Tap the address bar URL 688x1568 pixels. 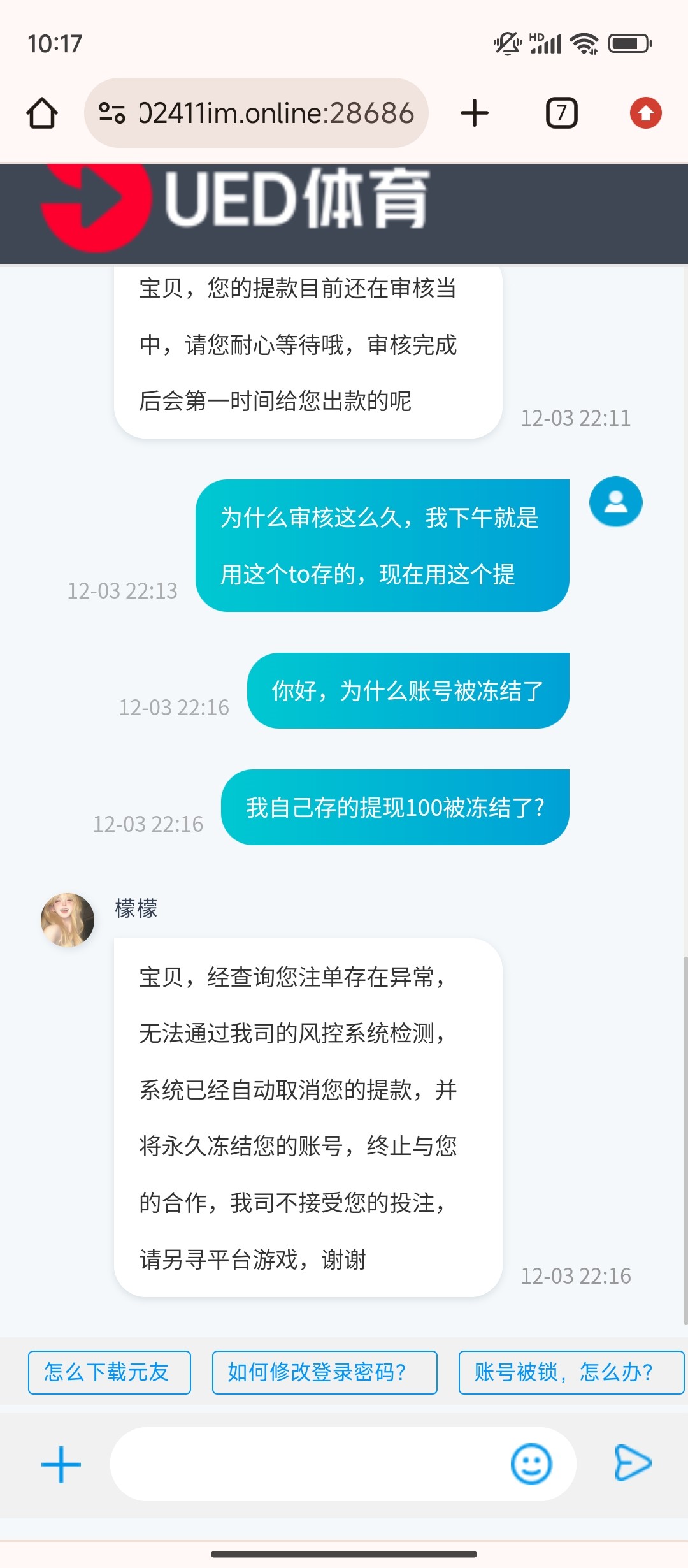pos(274,113)
